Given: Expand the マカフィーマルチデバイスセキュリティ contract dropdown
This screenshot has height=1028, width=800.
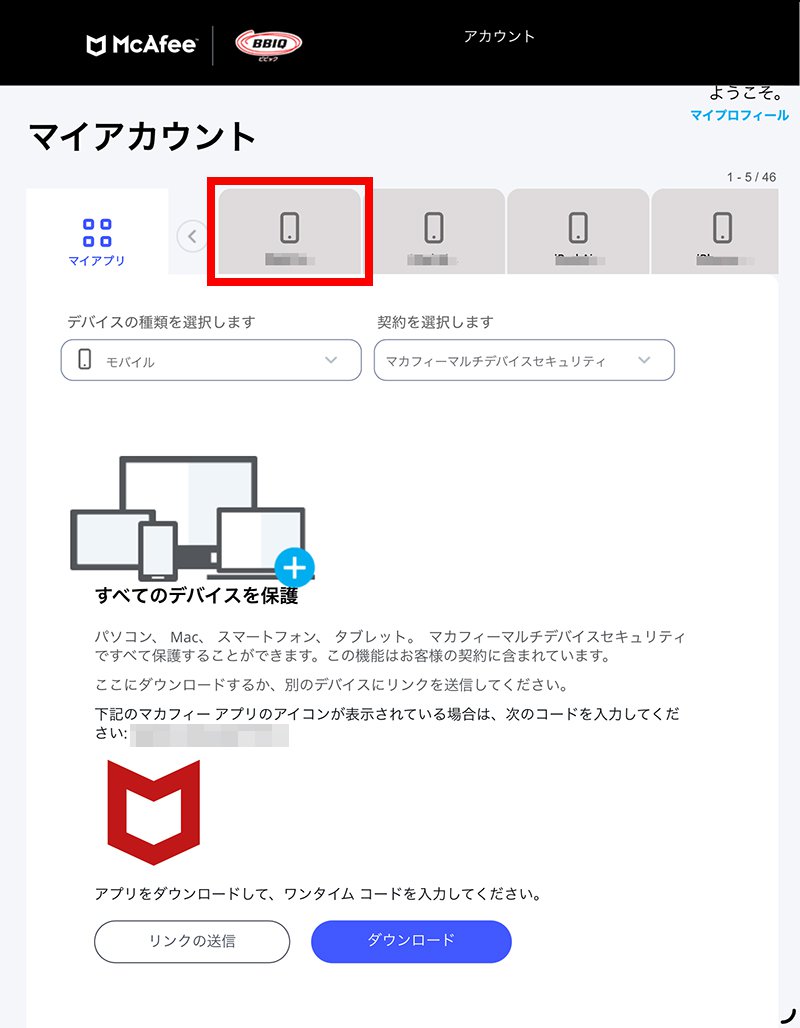Looking at the screenshot, I should pyautogui.click(x=524, y=361).
